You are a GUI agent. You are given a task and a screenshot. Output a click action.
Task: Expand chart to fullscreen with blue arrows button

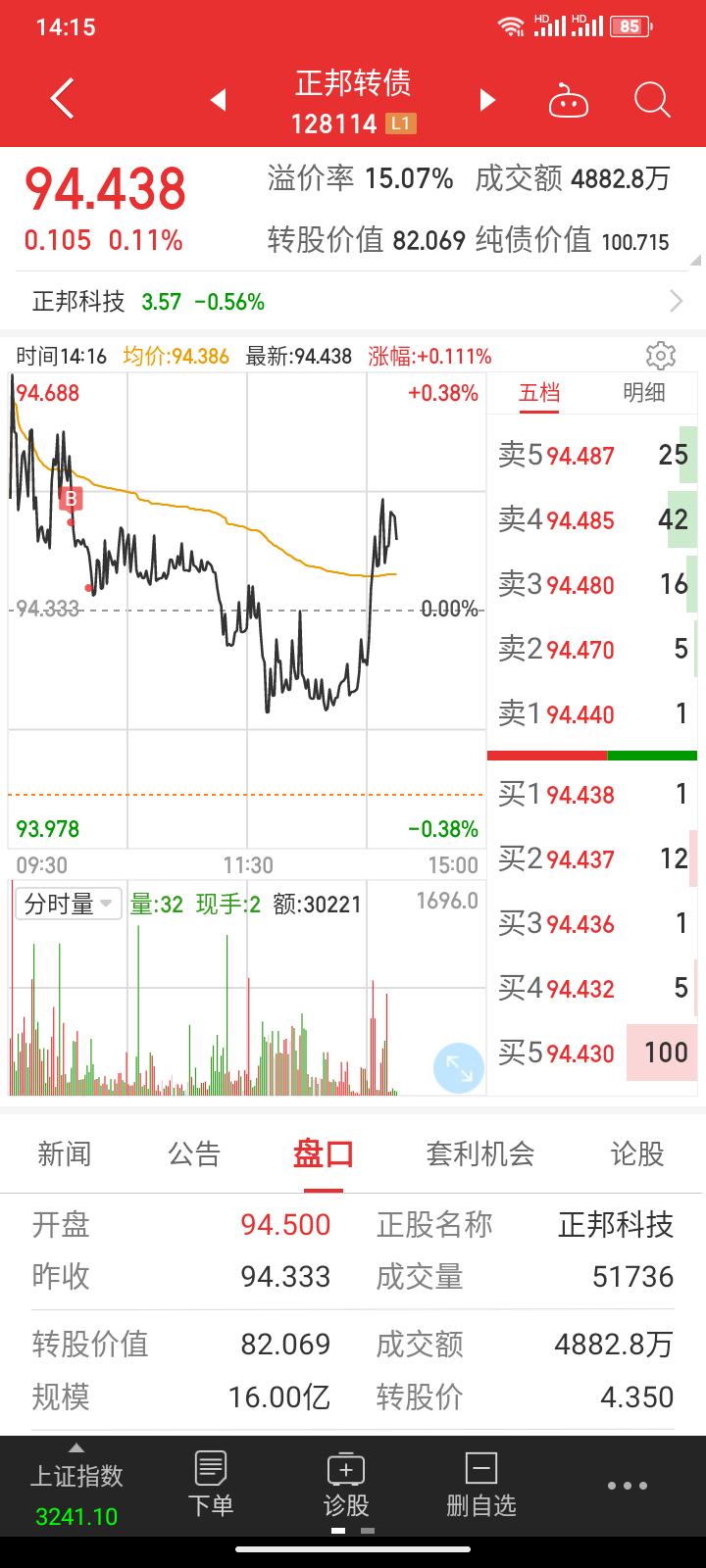(x=458, y=1068)
